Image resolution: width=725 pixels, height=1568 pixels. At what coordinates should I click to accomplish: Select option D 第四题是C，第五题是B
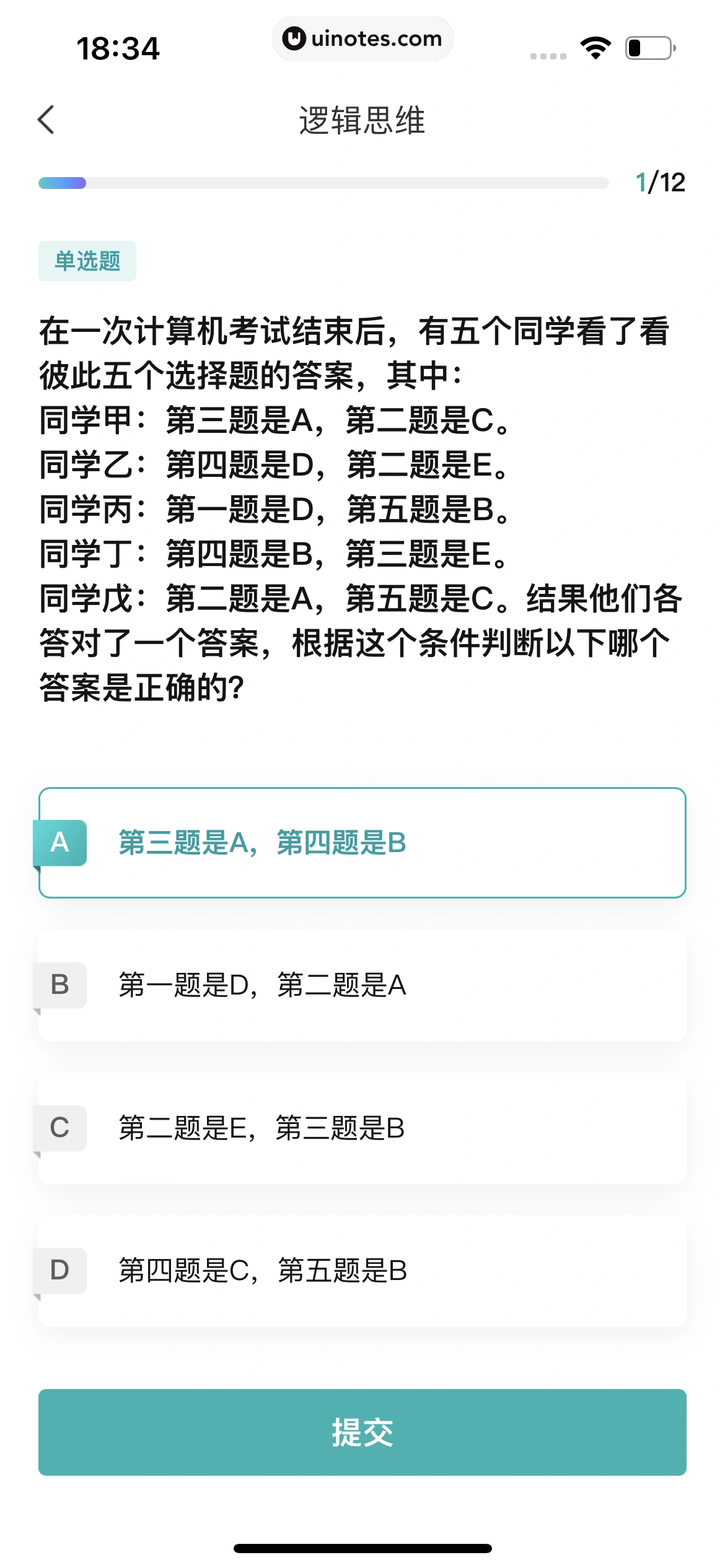(x=362, y=1270)
